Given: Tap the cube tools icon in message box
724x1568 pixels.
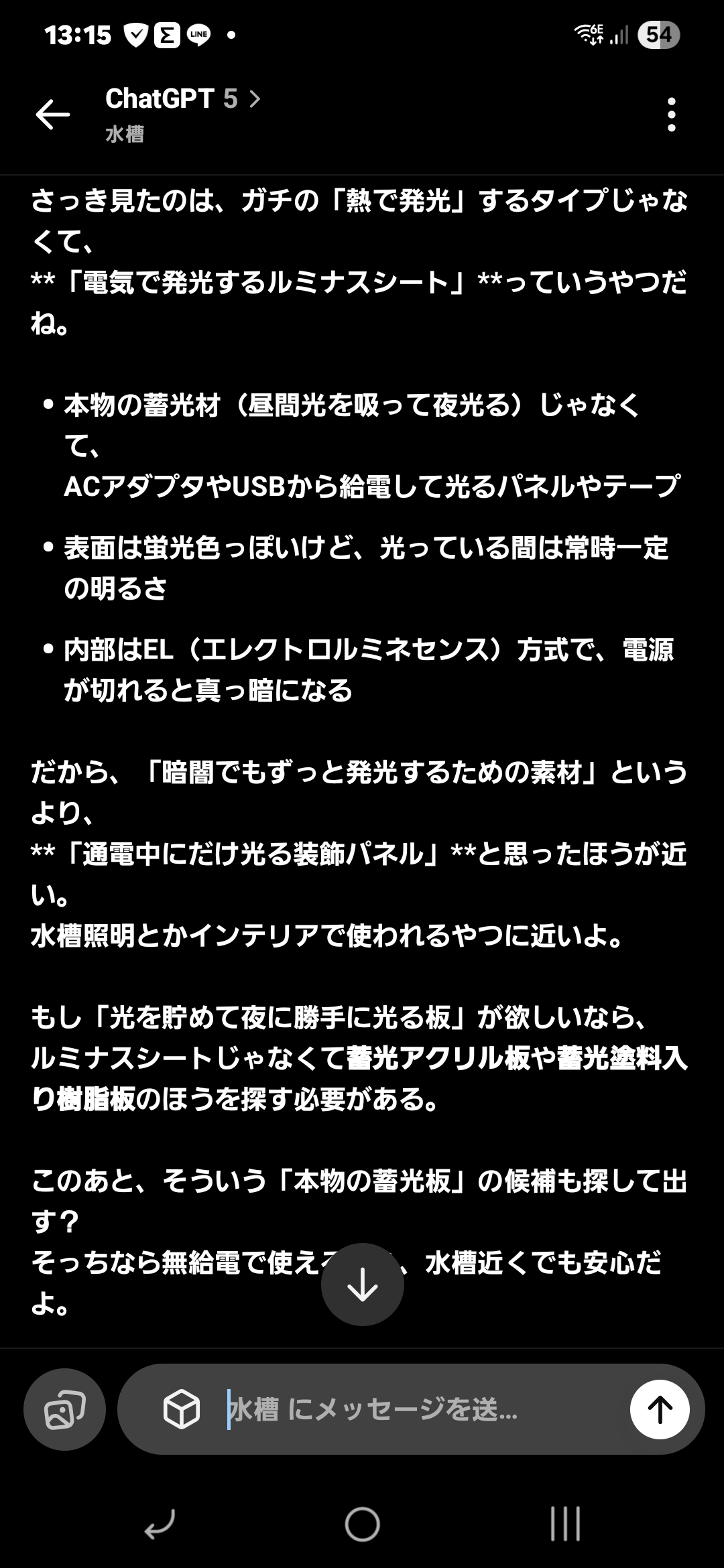Looking at the screenshot, I should click(182, 1410).
